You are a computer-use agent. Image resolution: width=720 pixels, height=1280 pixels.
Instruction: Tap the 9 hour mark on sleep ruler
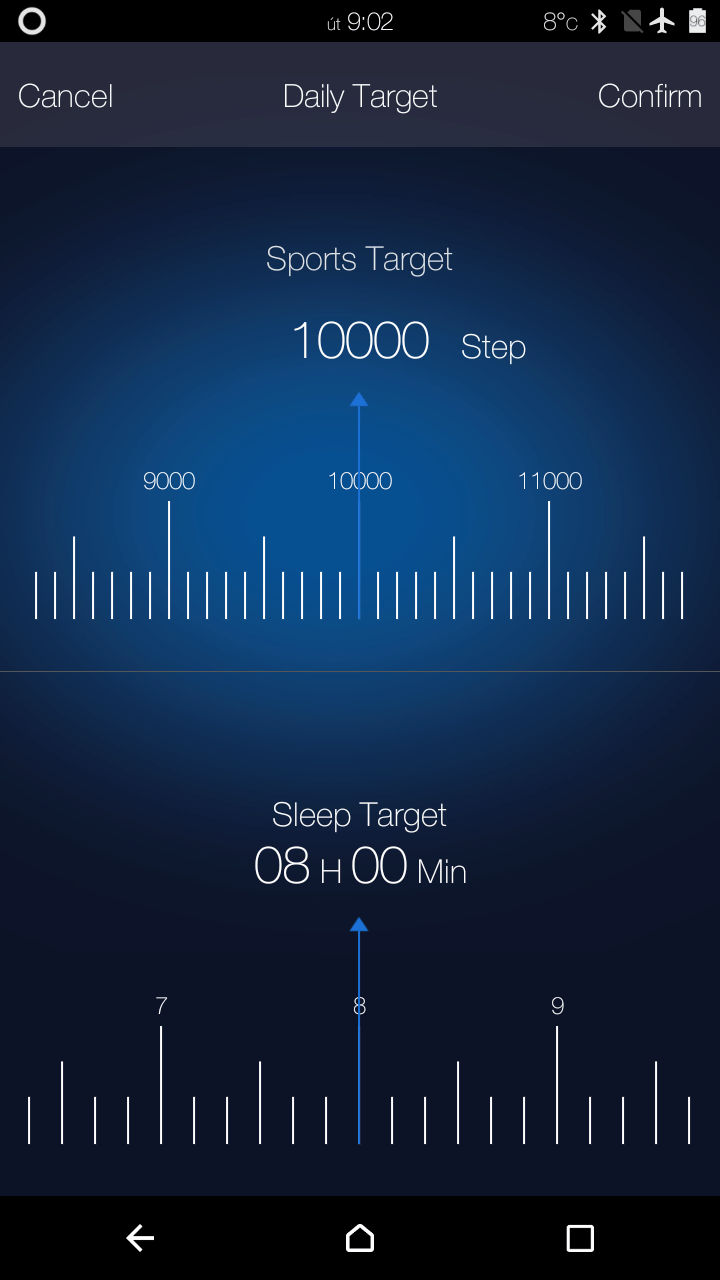557,1006
